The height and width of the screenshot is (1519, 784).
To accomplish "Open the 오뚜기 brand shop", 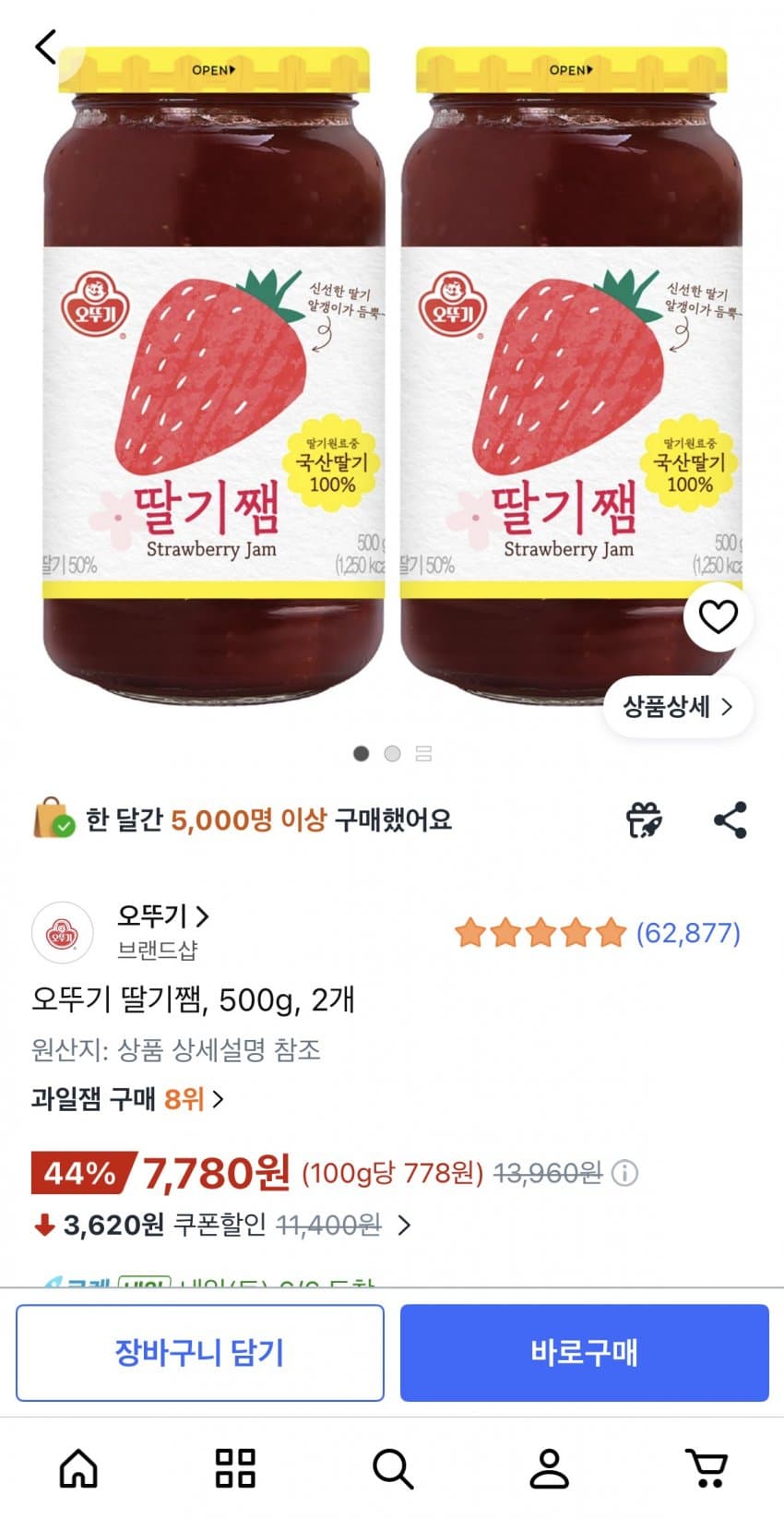I will [162, 916].
